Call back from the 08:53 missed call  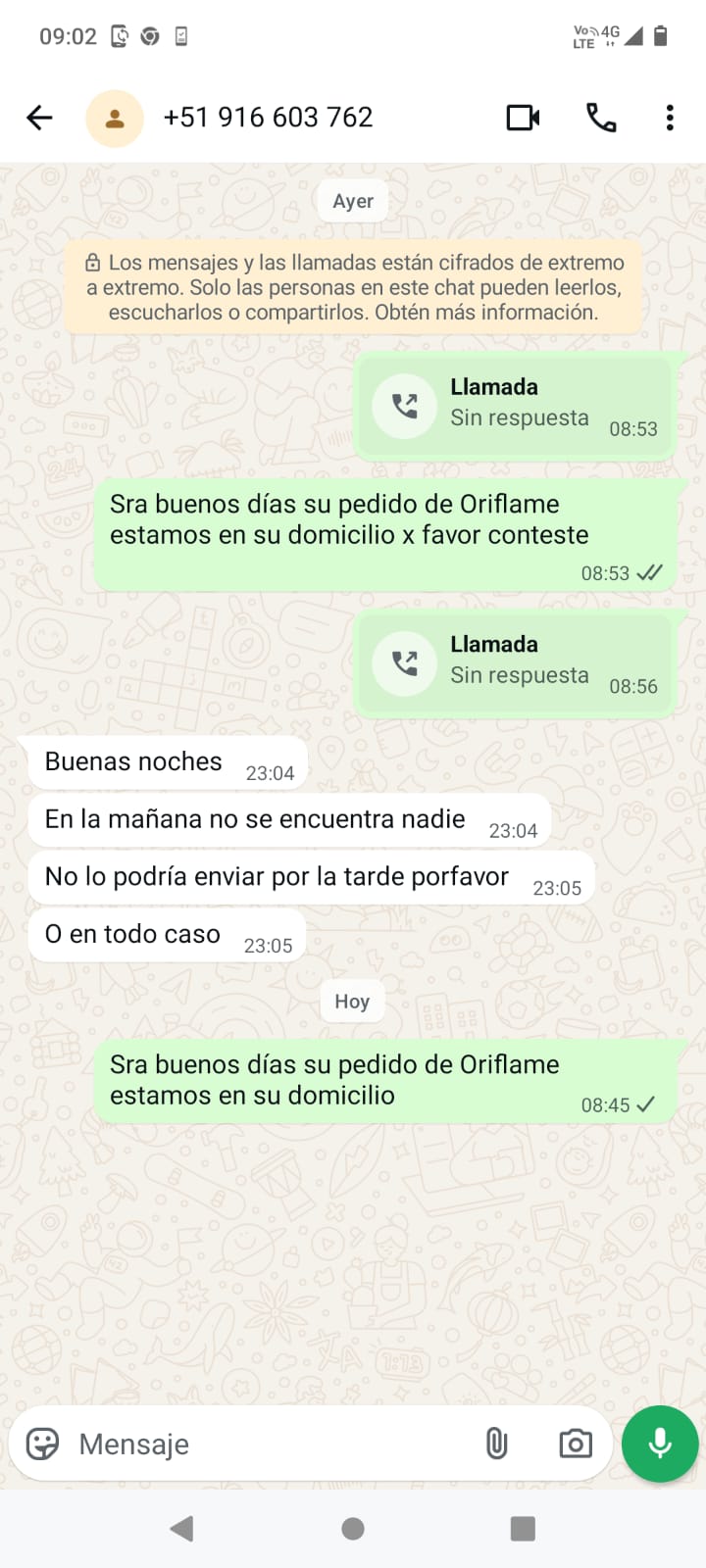click(405, 406)
